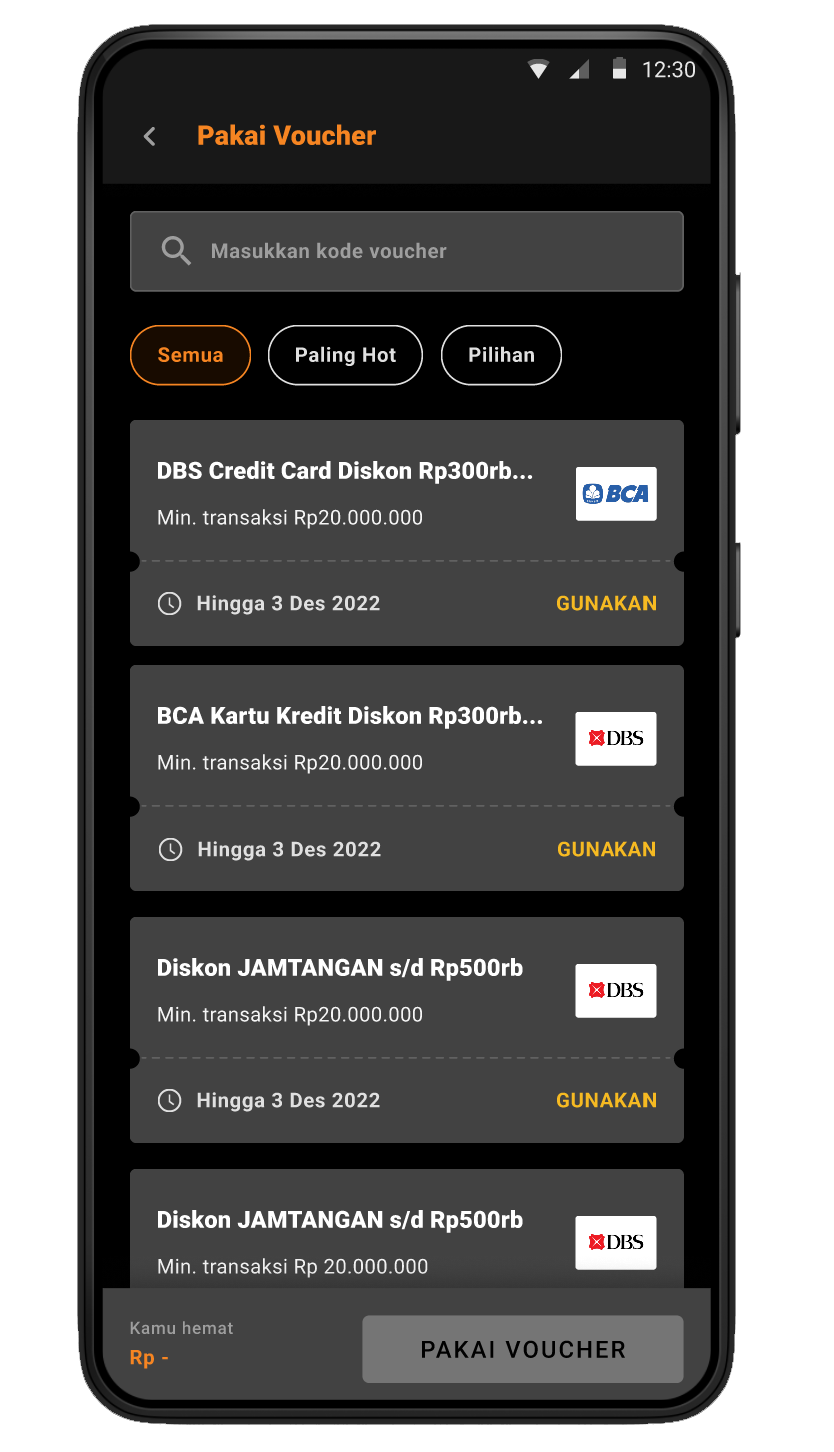This screenshot has height=1452, width=834.
Task: Switch to the Paling Hot filter
Action: [x=345, y=355]
